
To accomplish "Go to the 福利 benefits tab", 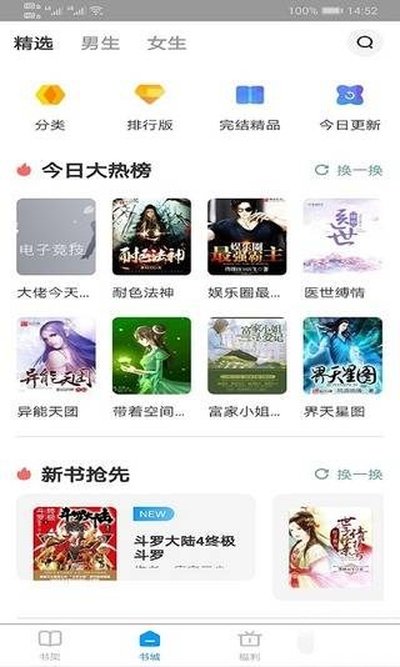I will [x=250, y=645].
